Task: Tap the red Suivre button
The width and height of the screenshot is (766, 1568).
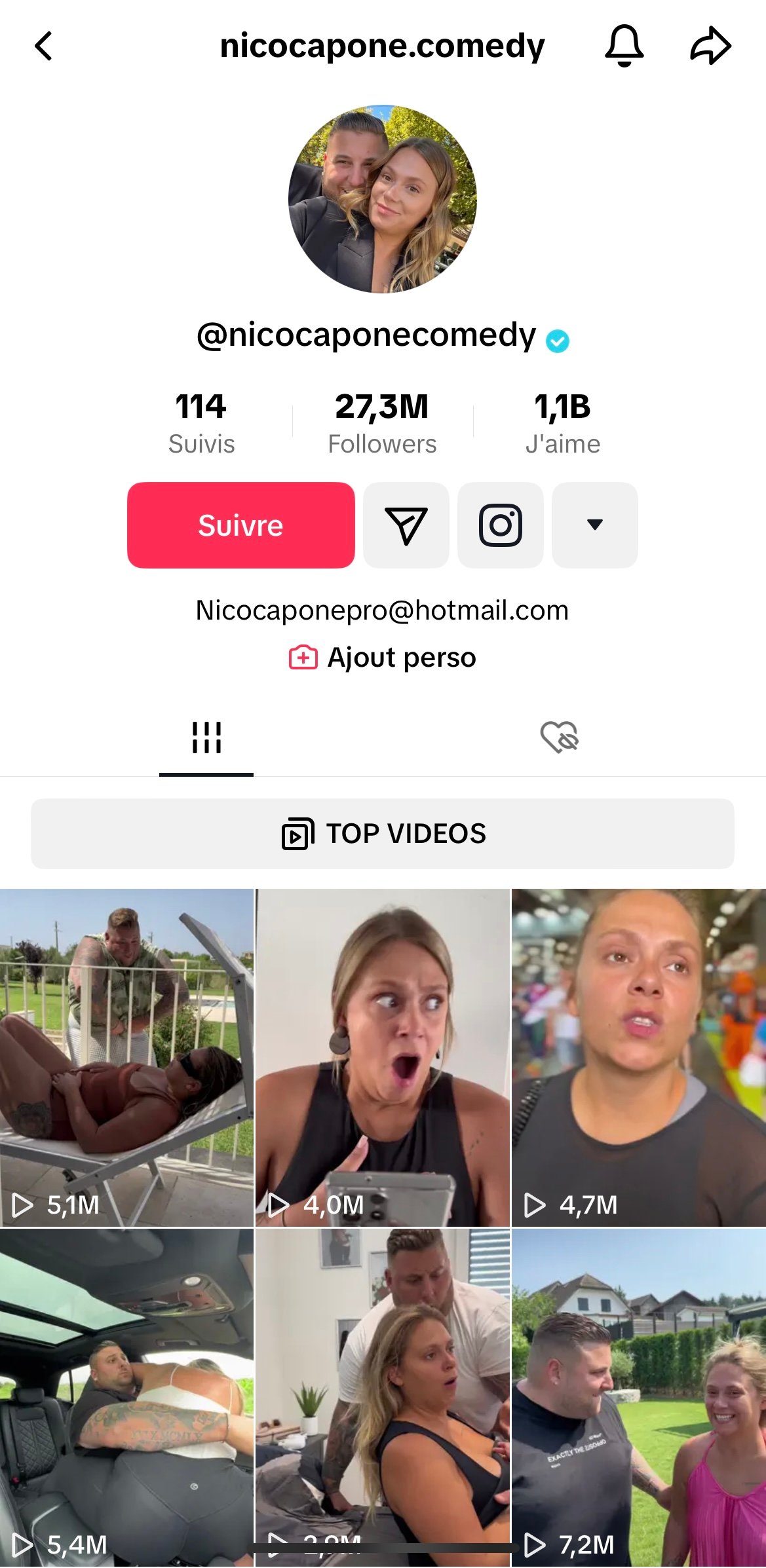Action: (241, 525)
